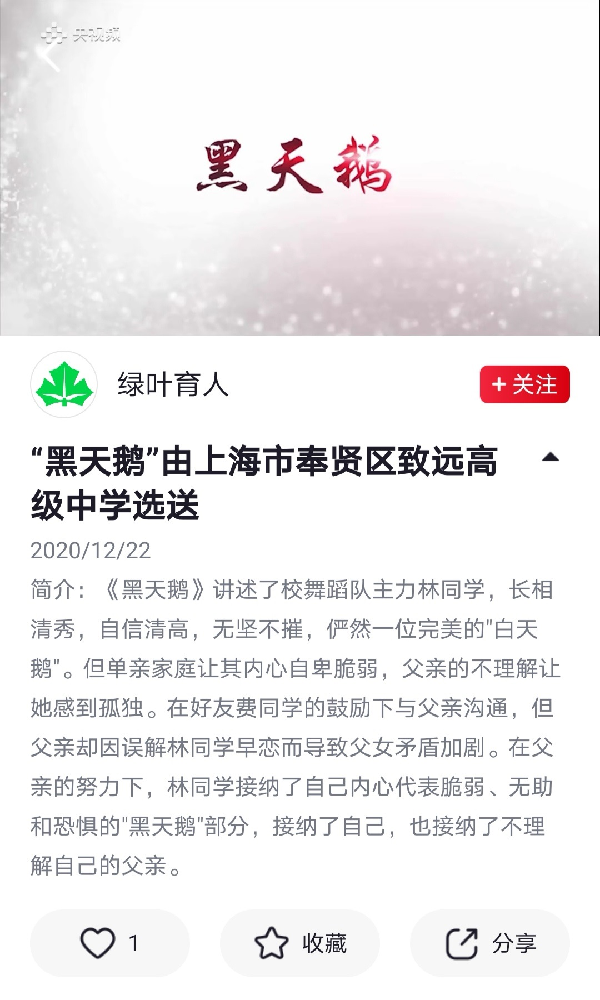Go back using the top-left arrow
Screen dimensions: 600x1000
(x=48, y=56)
